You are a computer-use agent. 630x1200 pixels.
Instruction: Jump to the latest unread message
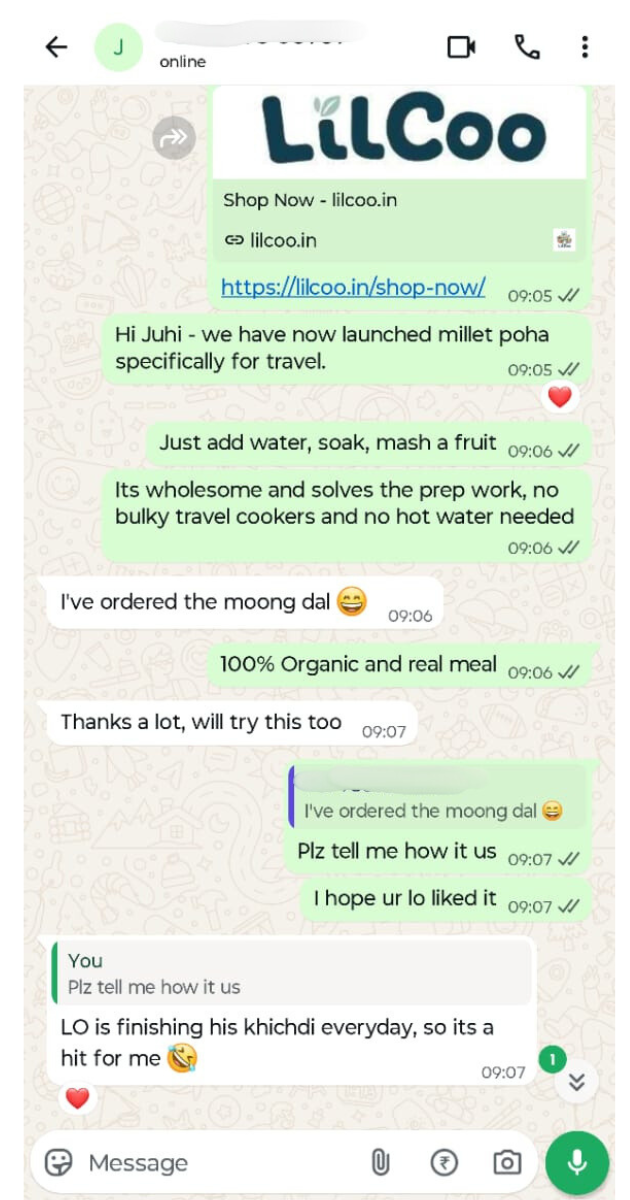point(576,1080)
